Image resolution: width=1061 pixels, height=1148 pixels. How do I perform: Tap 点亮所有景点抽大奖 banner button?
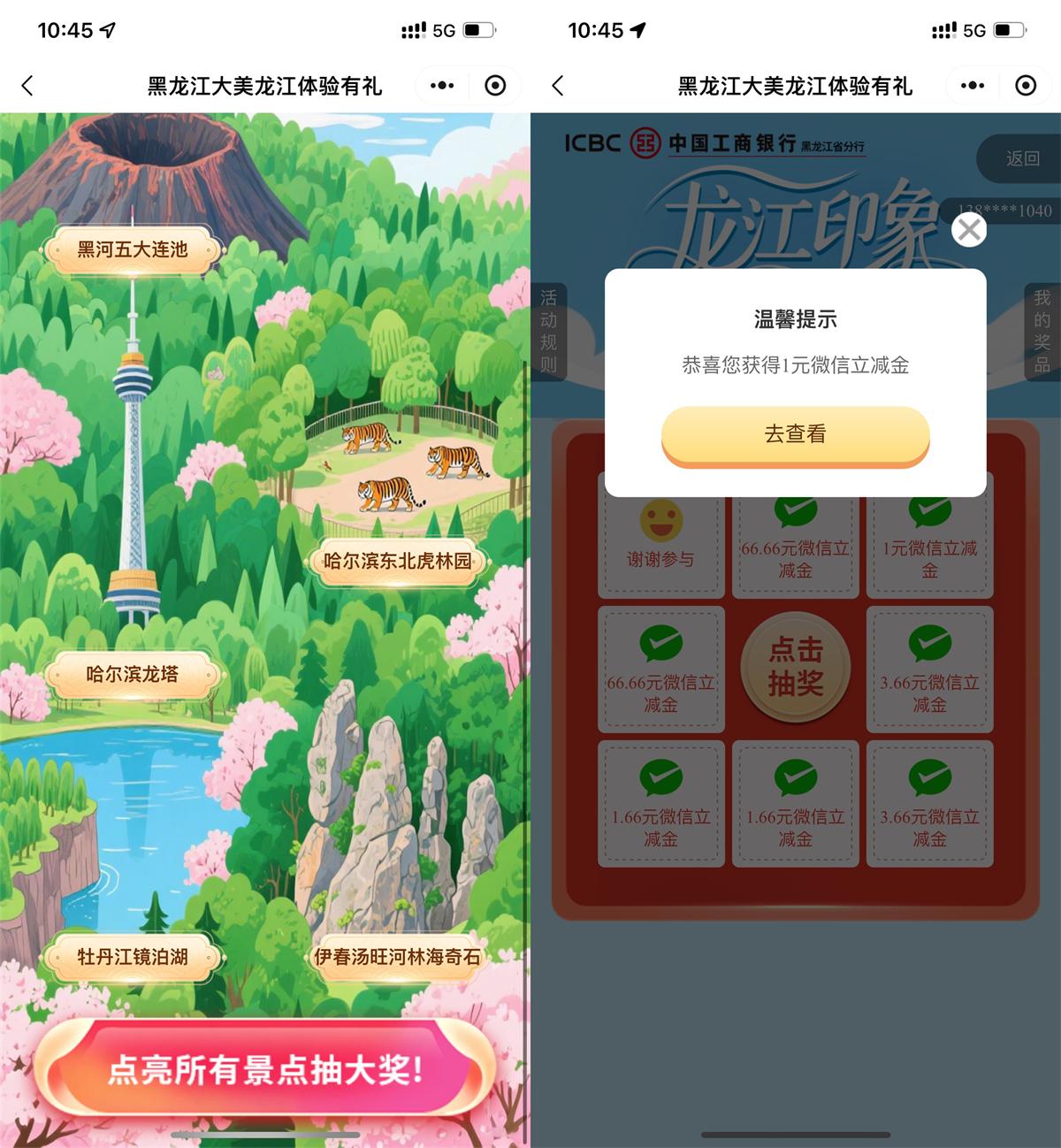(265, 1069)
